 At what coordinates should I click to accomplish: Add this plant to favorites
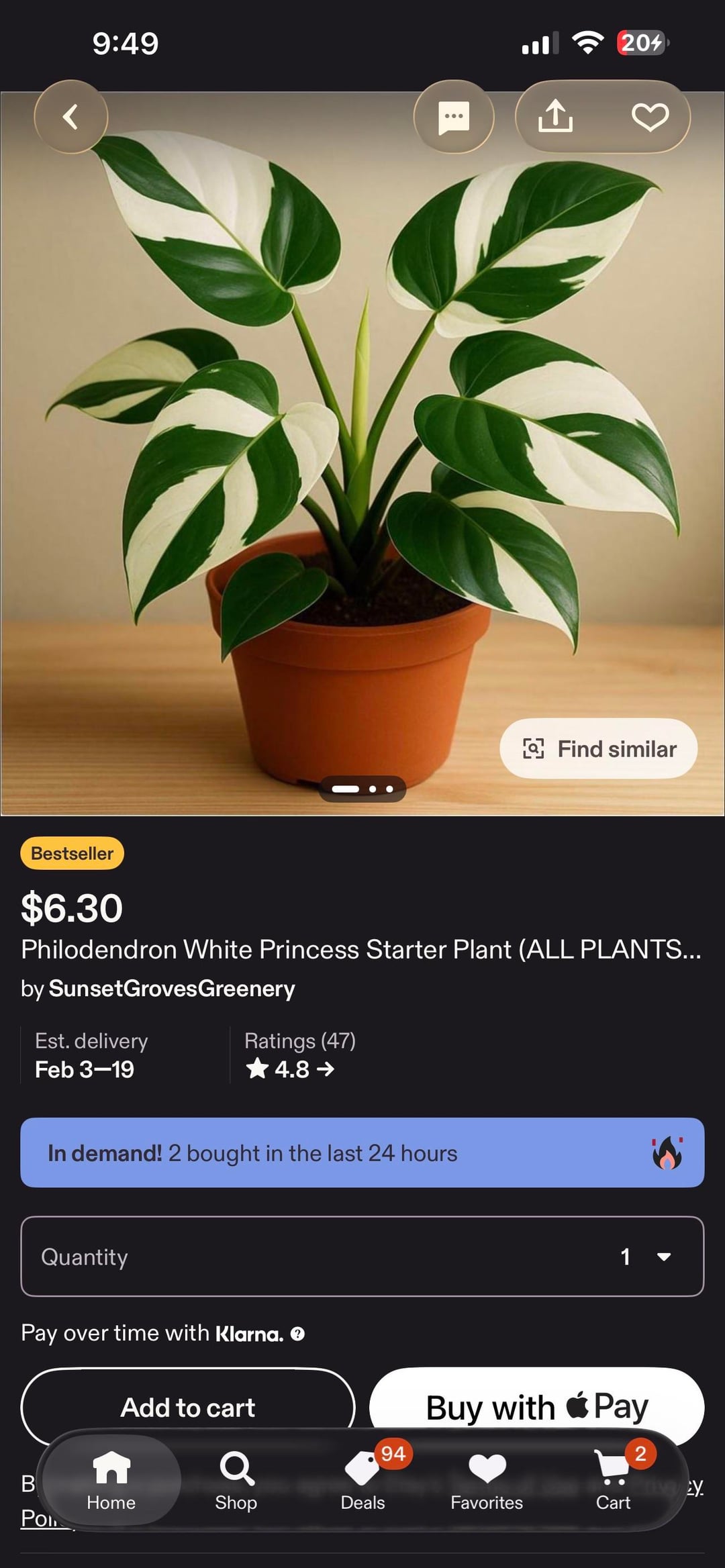click(650, 117)
